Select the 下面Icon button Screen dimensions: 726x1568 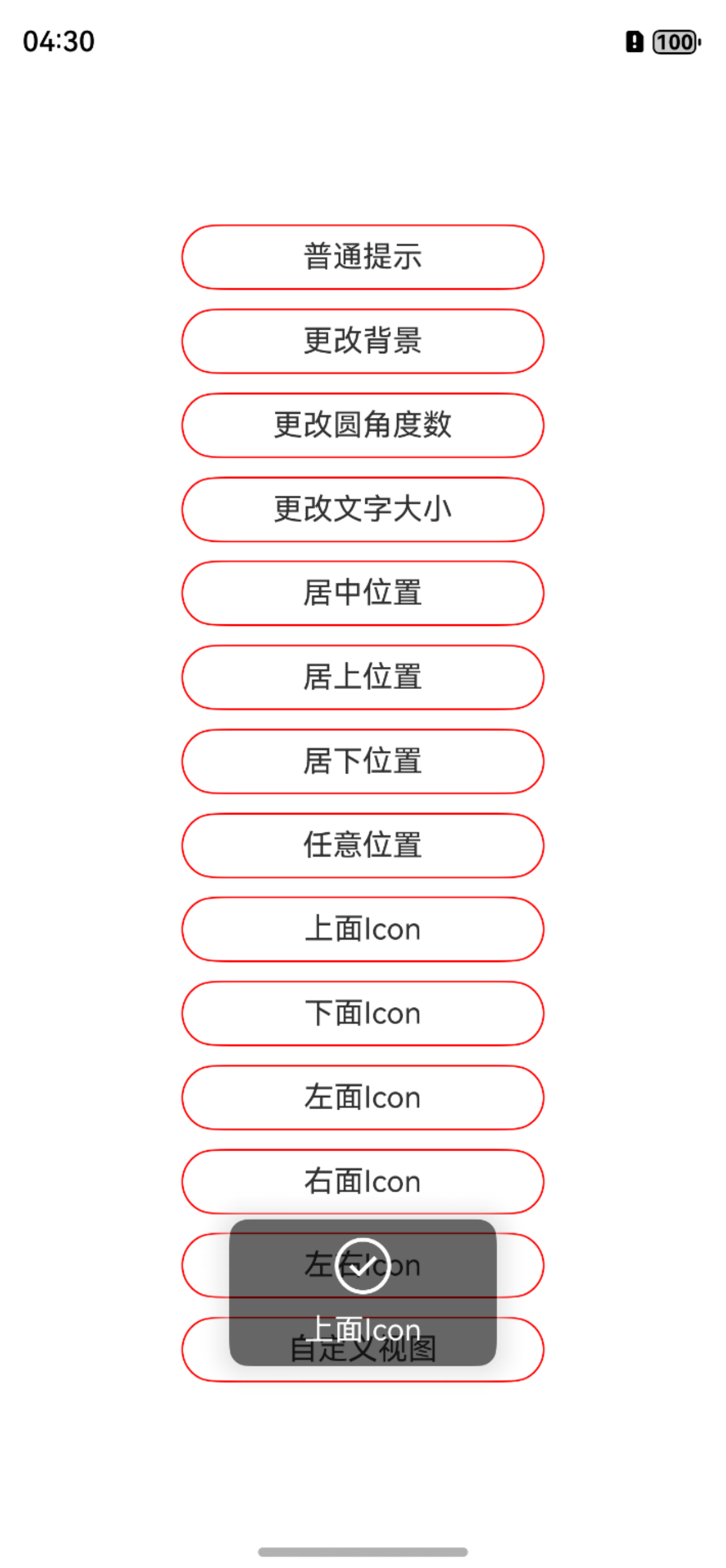(x=362, y=1013)
